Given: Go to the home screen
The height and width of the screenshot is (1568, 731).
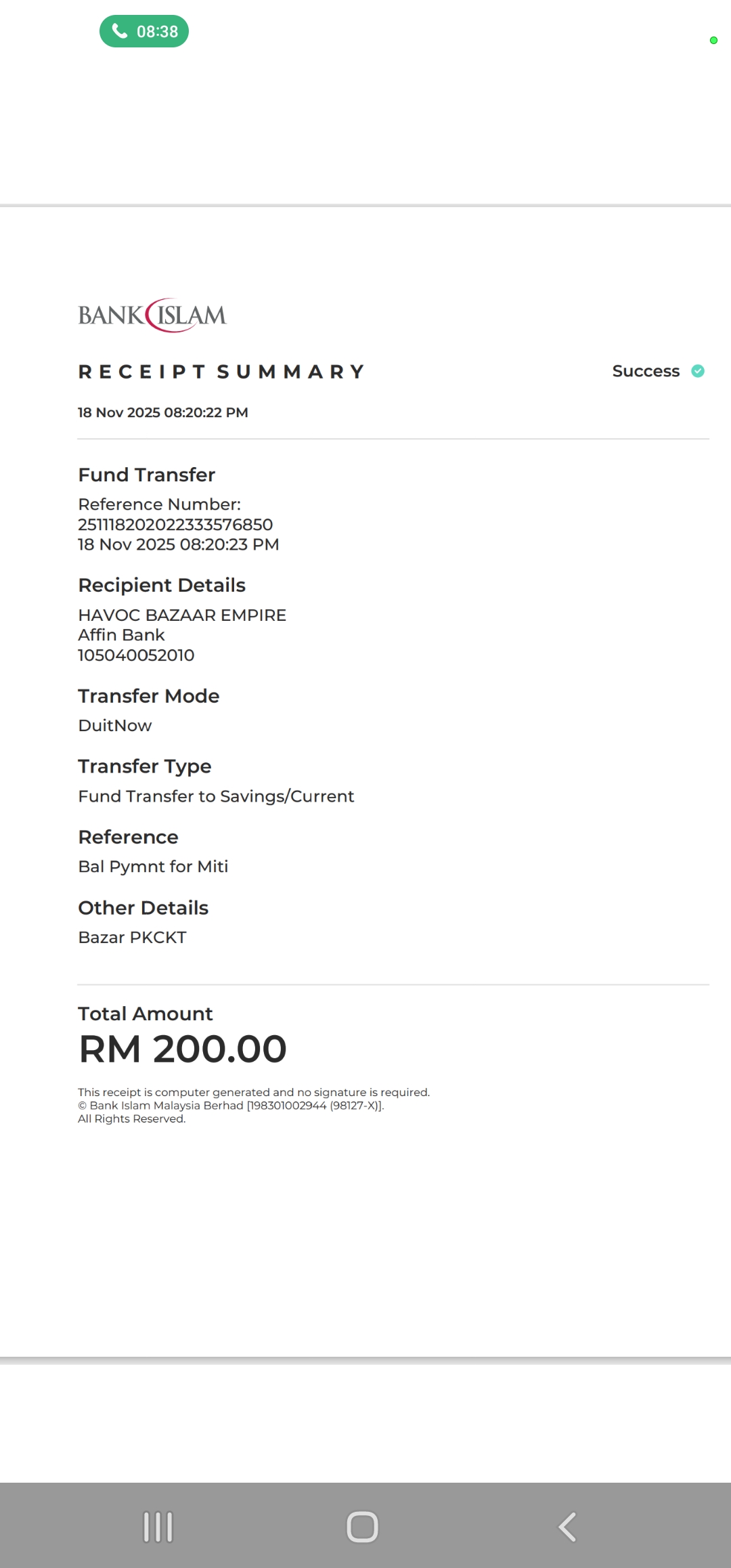Looking at the screenshot, I should pyautogui.click(x=362, y=1527).
